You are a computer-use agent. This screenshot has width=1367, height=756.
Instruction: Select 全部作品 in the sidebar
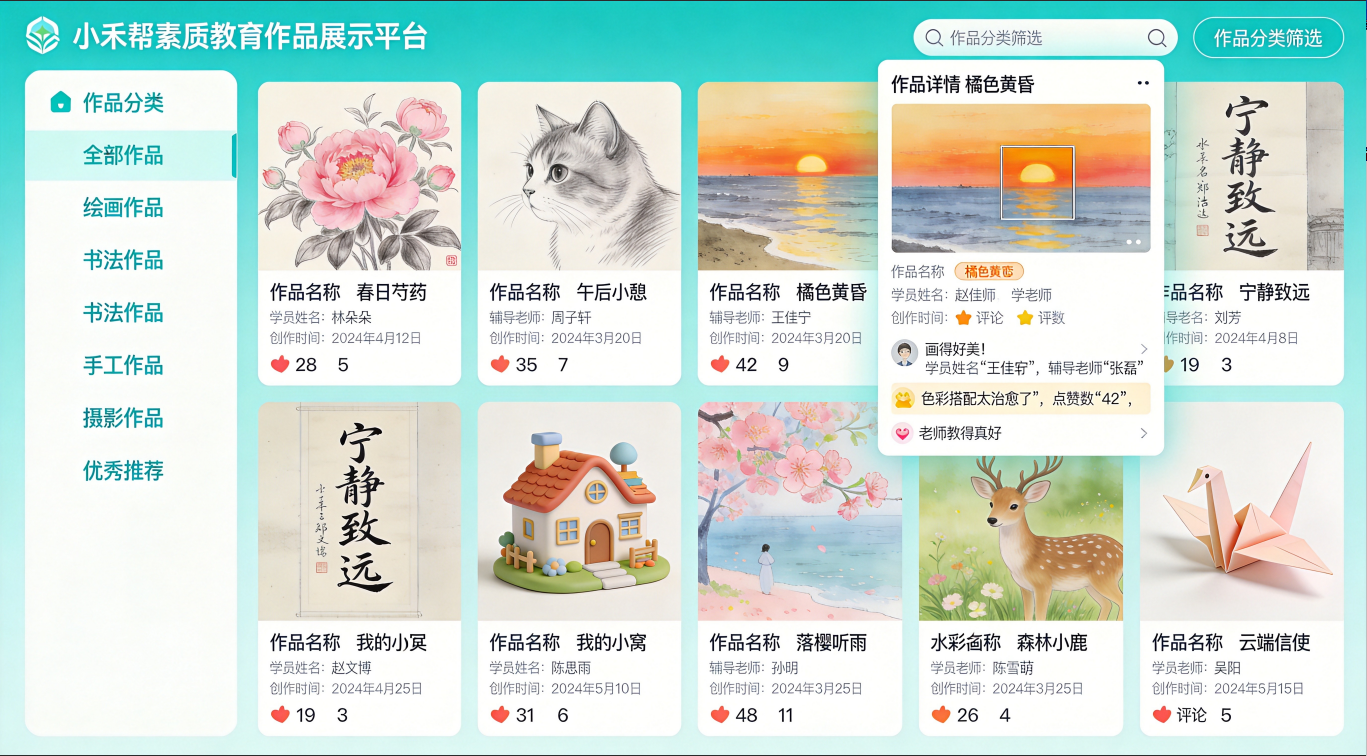[x=123, y=155]
